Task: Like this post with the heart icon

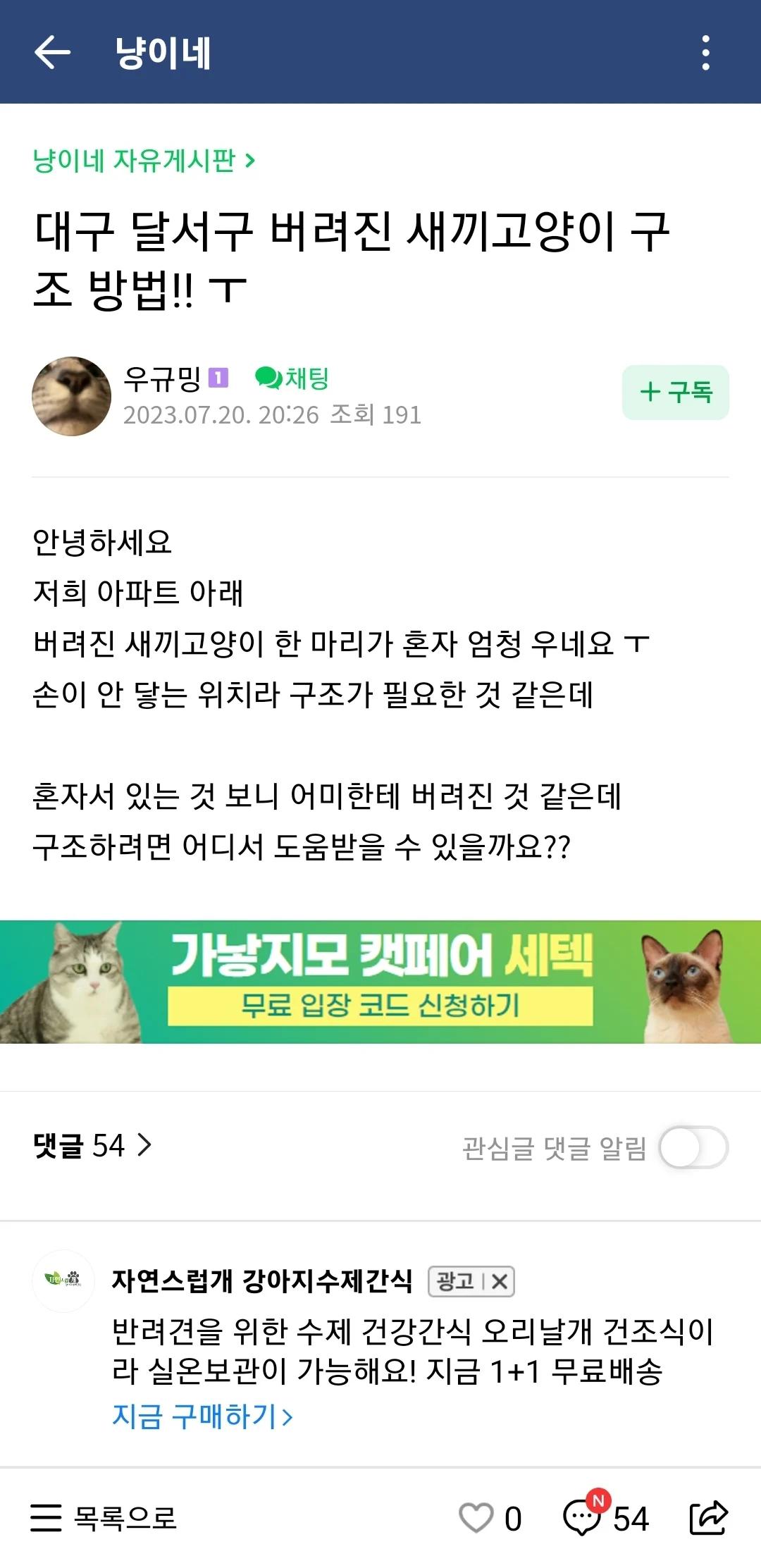Action: 476,1519
